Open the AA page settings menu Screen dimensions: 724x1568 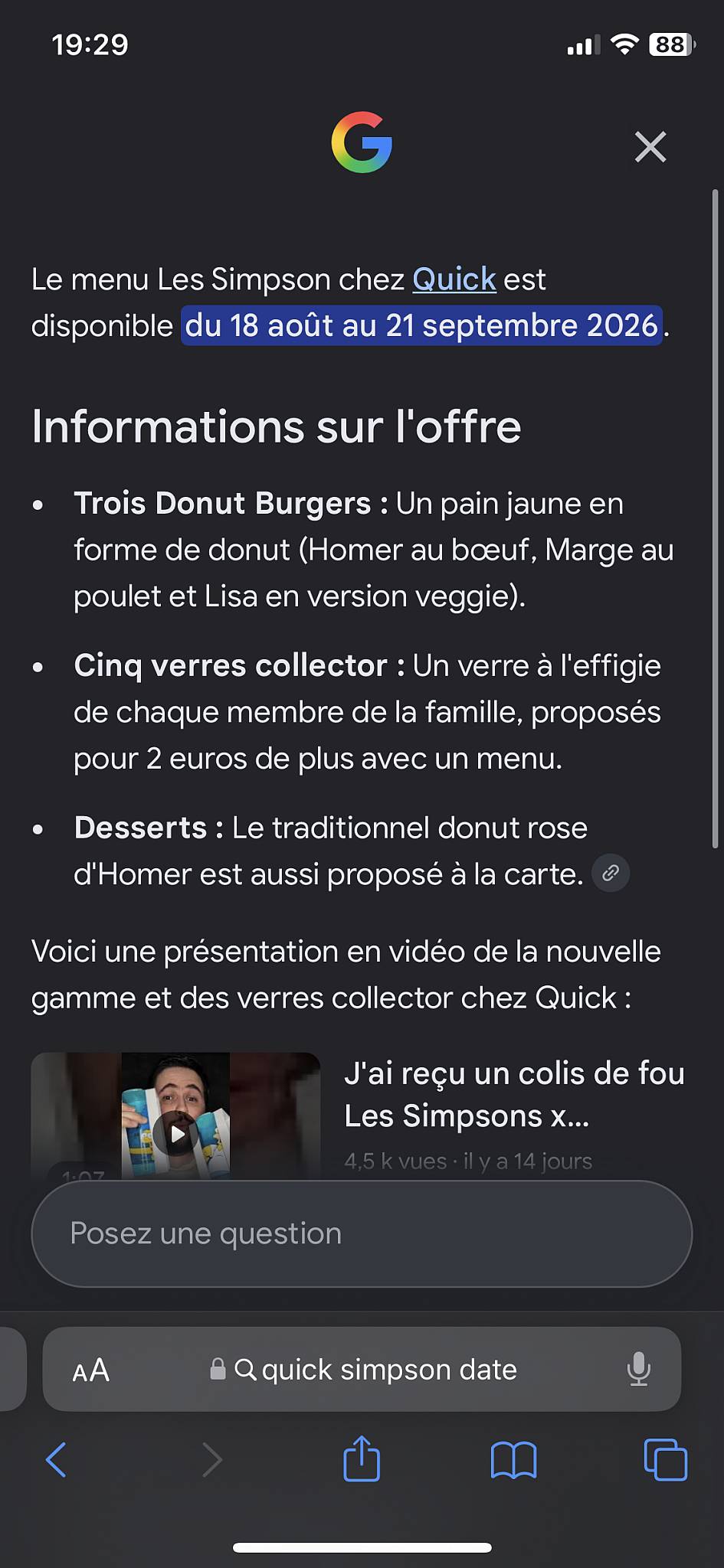click(x=91, y=1370)
